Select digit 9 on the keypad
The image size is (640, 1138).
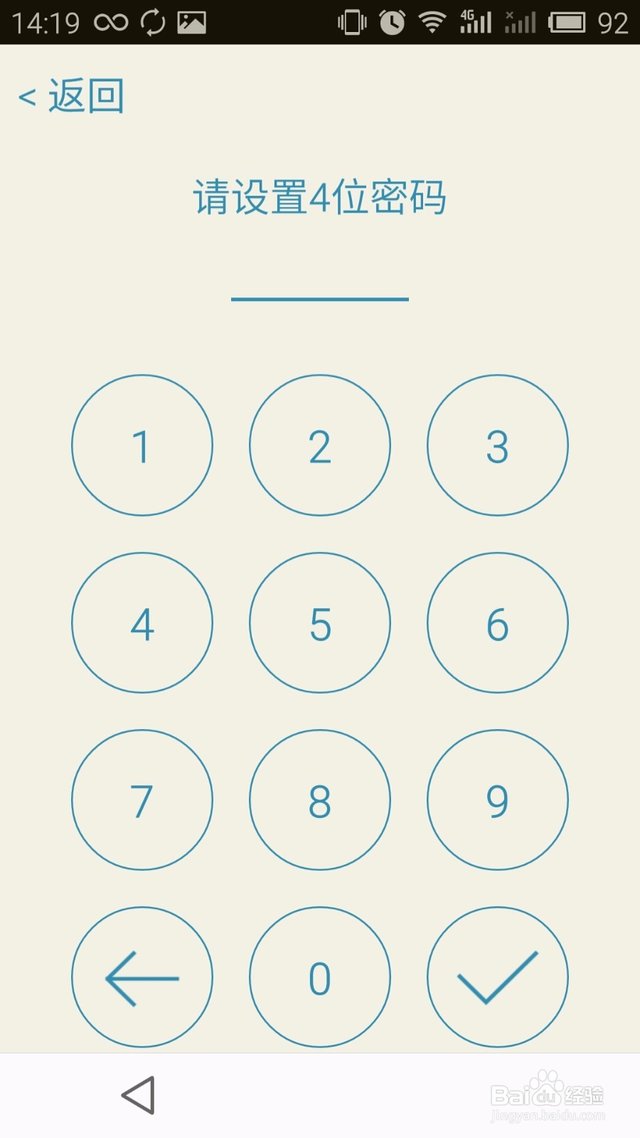pyautogui.click(x=498, y=800)
